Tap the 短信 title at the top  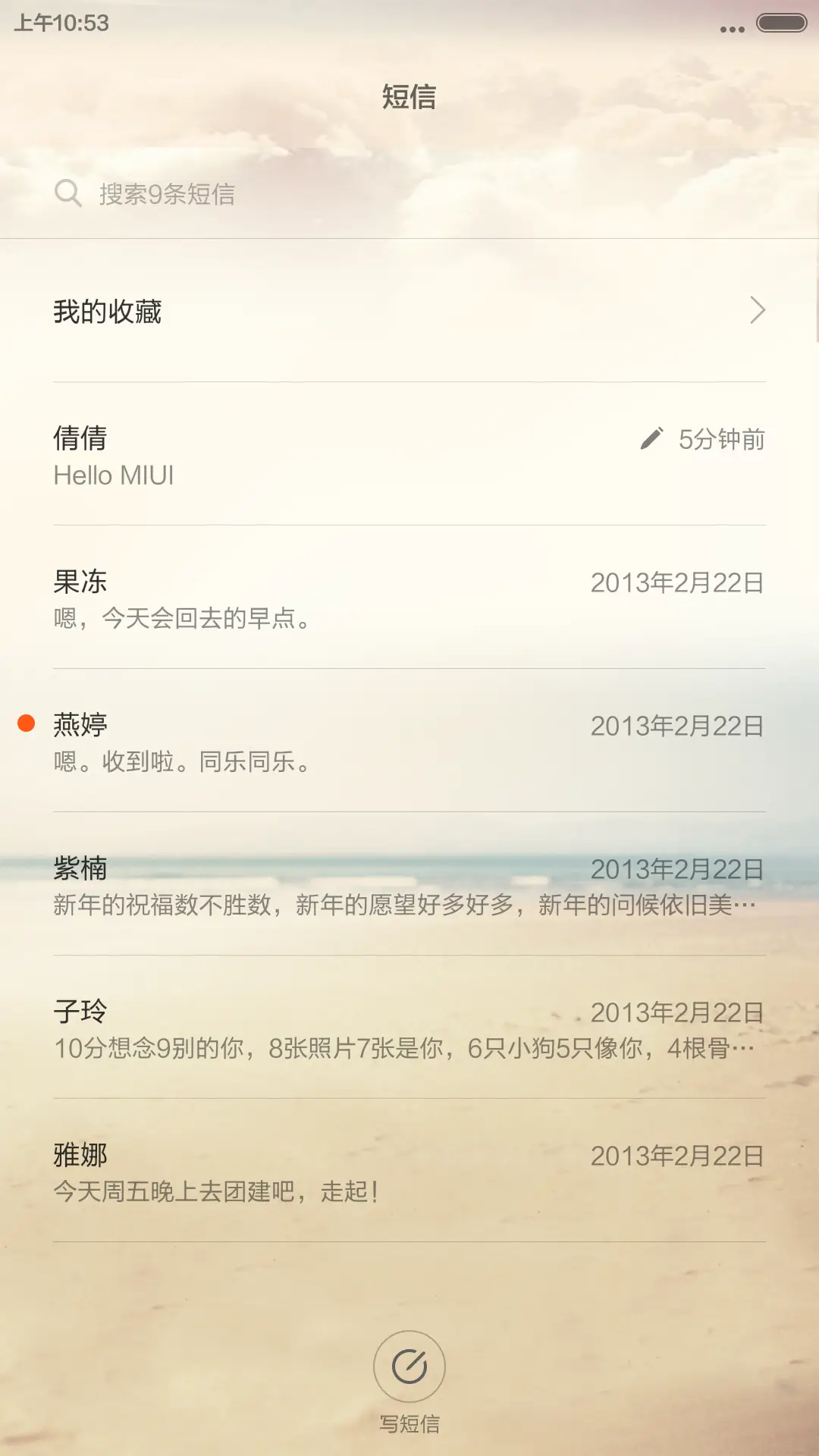[409, 97]
